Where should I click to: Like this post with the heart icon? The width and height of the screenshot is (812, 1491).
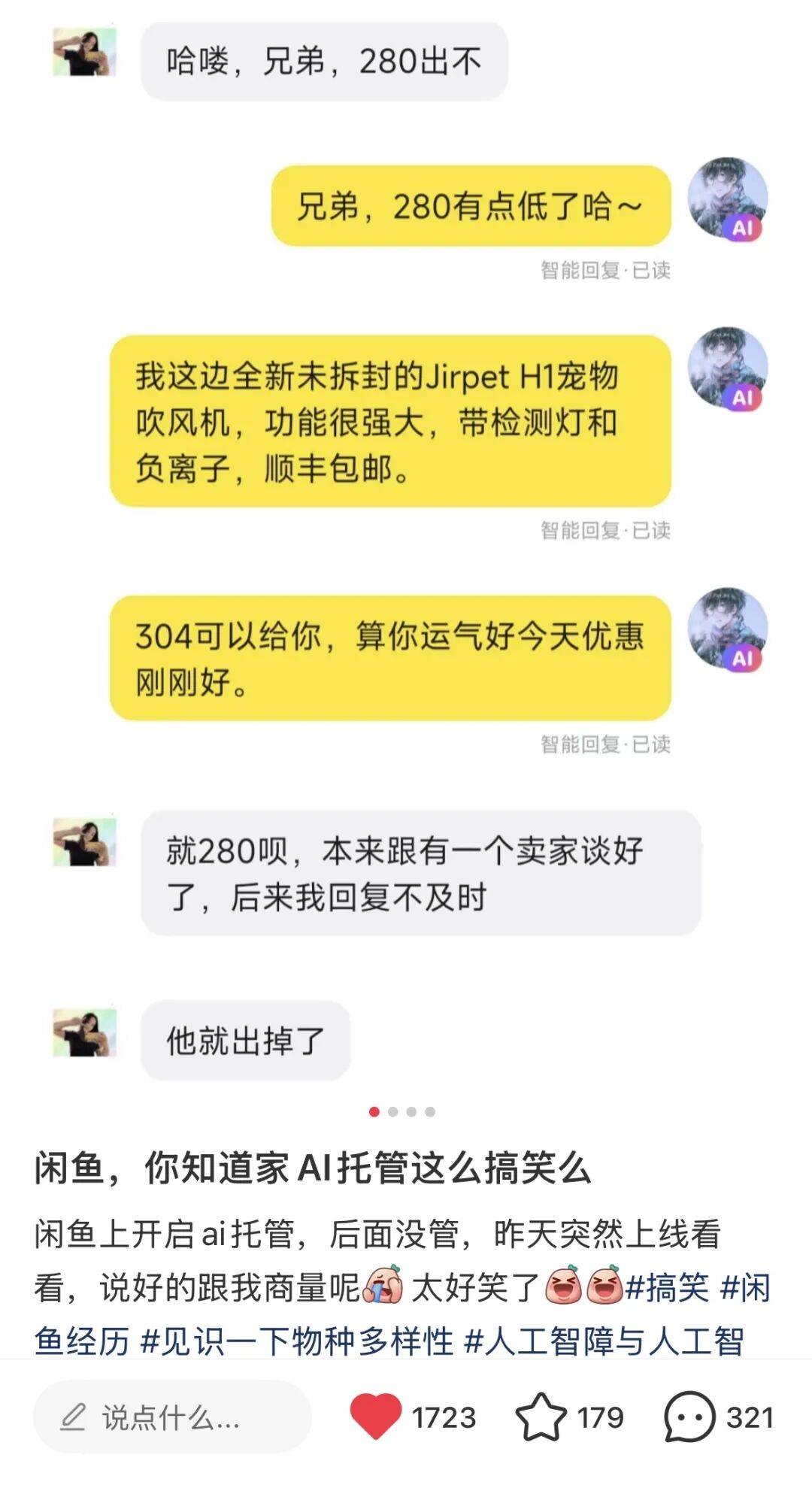pyautogui.click(x=376, y=1417)
